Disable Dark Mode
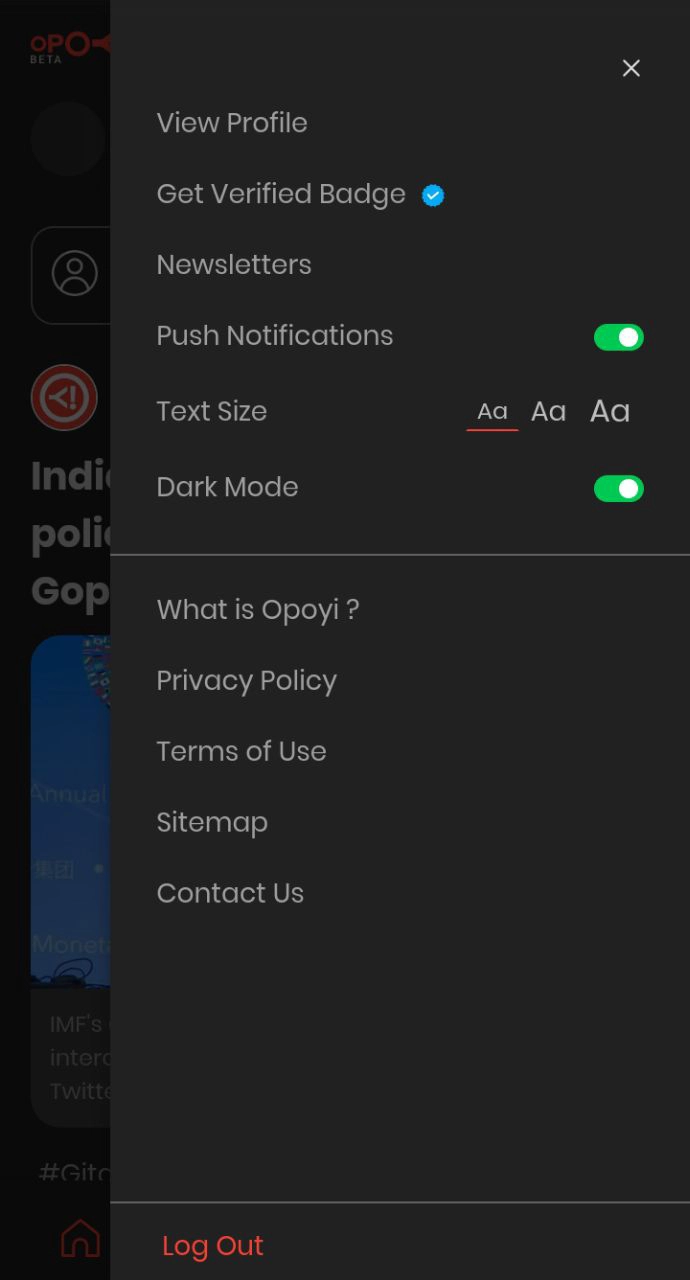The height and width of the screenshot is (1280, 690). point(618,488)
